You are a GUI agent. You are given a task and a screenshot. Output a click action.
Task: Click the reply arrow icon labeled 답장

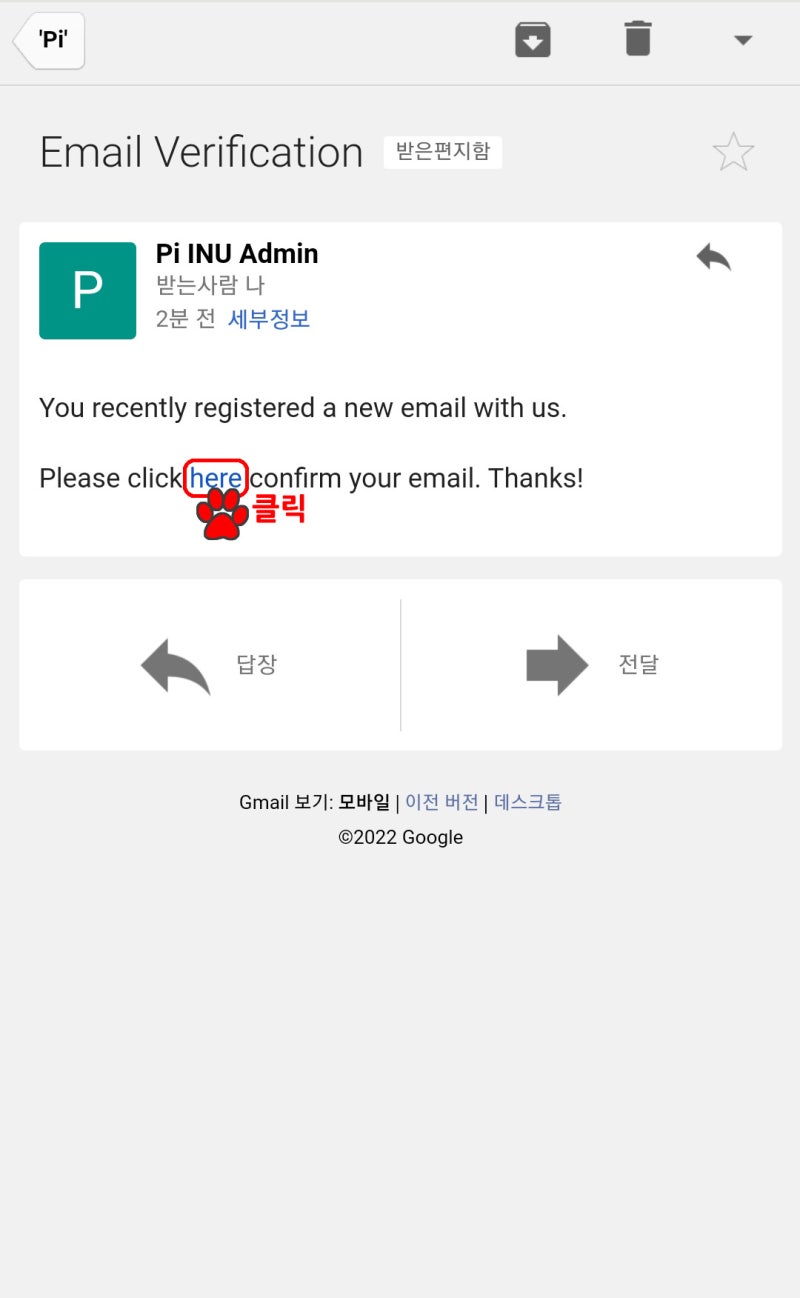click(175, 664)
